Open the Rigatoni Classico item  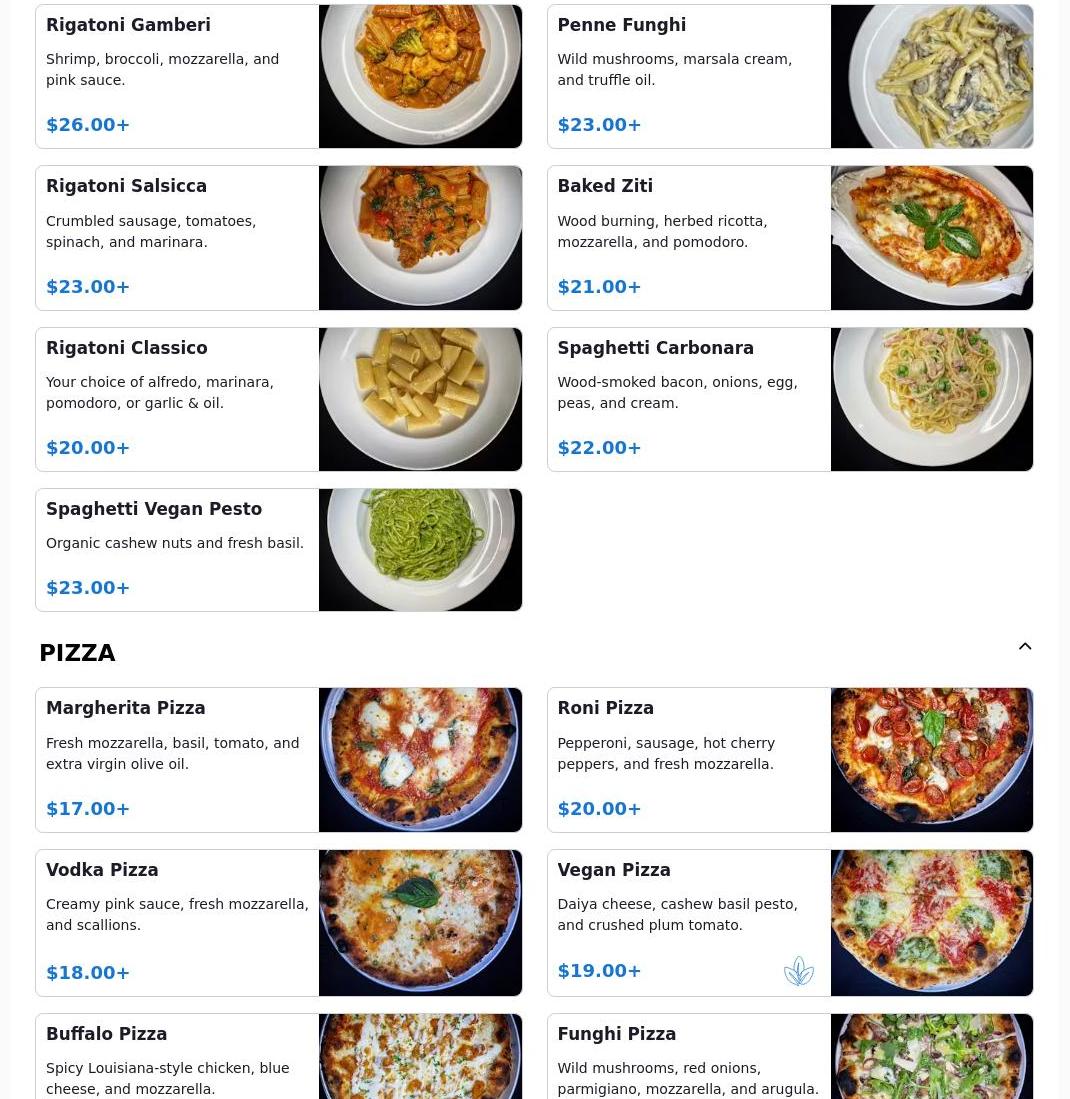278,399
